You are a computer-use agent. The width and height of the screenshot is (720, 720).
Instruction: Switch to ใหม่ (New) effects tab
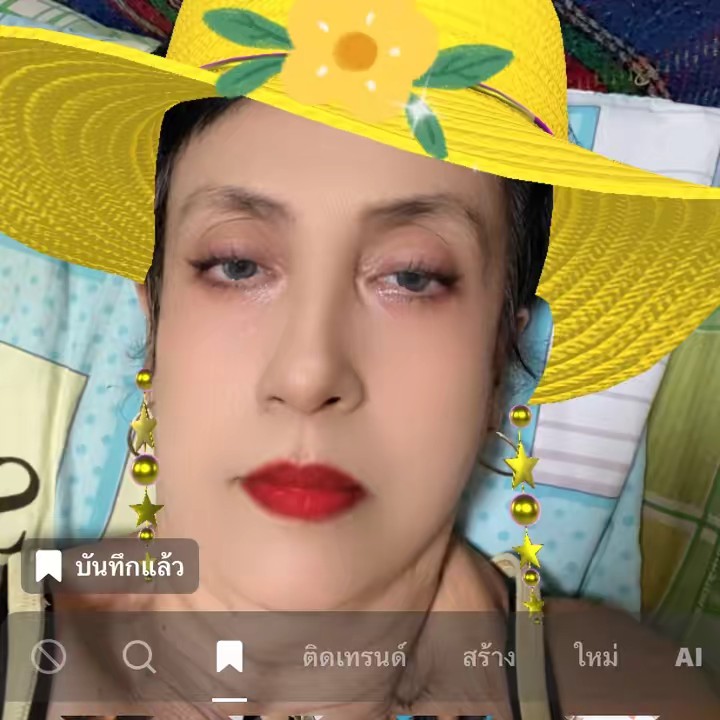point(596,657)
